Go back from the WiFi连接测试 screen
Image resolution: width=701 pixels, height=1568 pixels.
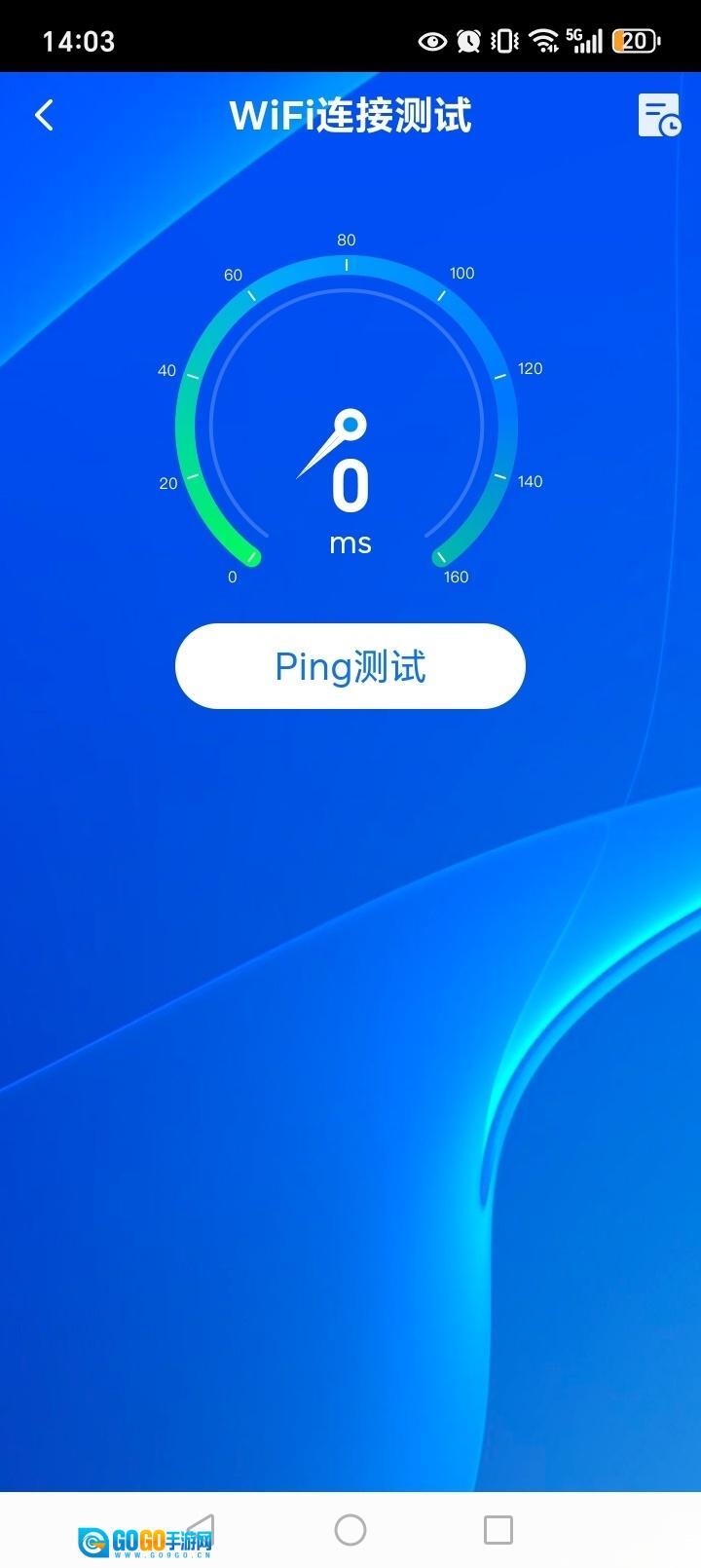(x=44, y=116)
